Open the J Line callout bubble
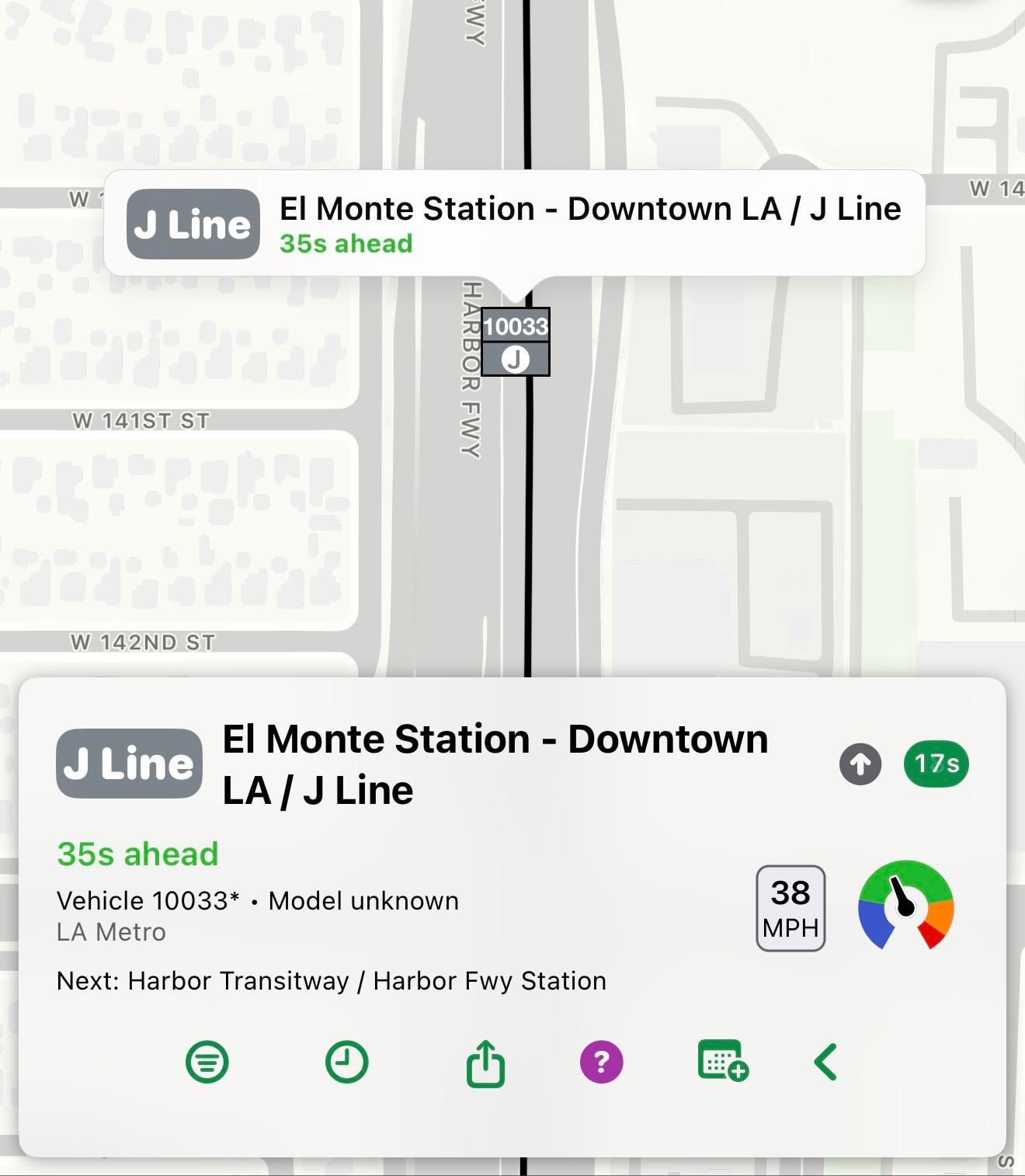Image resolution: width=1025 pixels, height=1176 pixels. pos(514,223)
